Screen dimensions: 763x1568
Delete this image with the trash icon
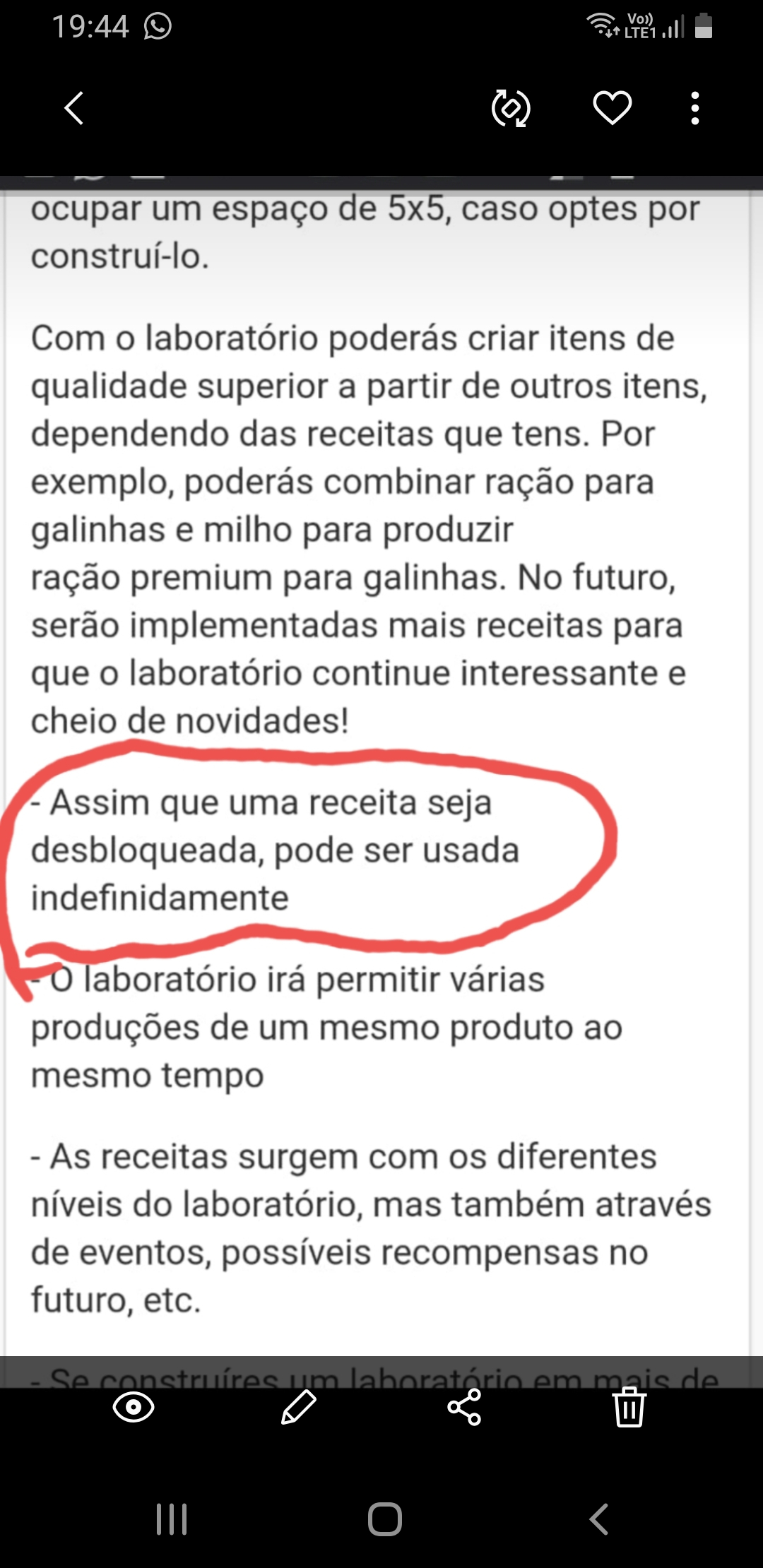pos(629,1407)
